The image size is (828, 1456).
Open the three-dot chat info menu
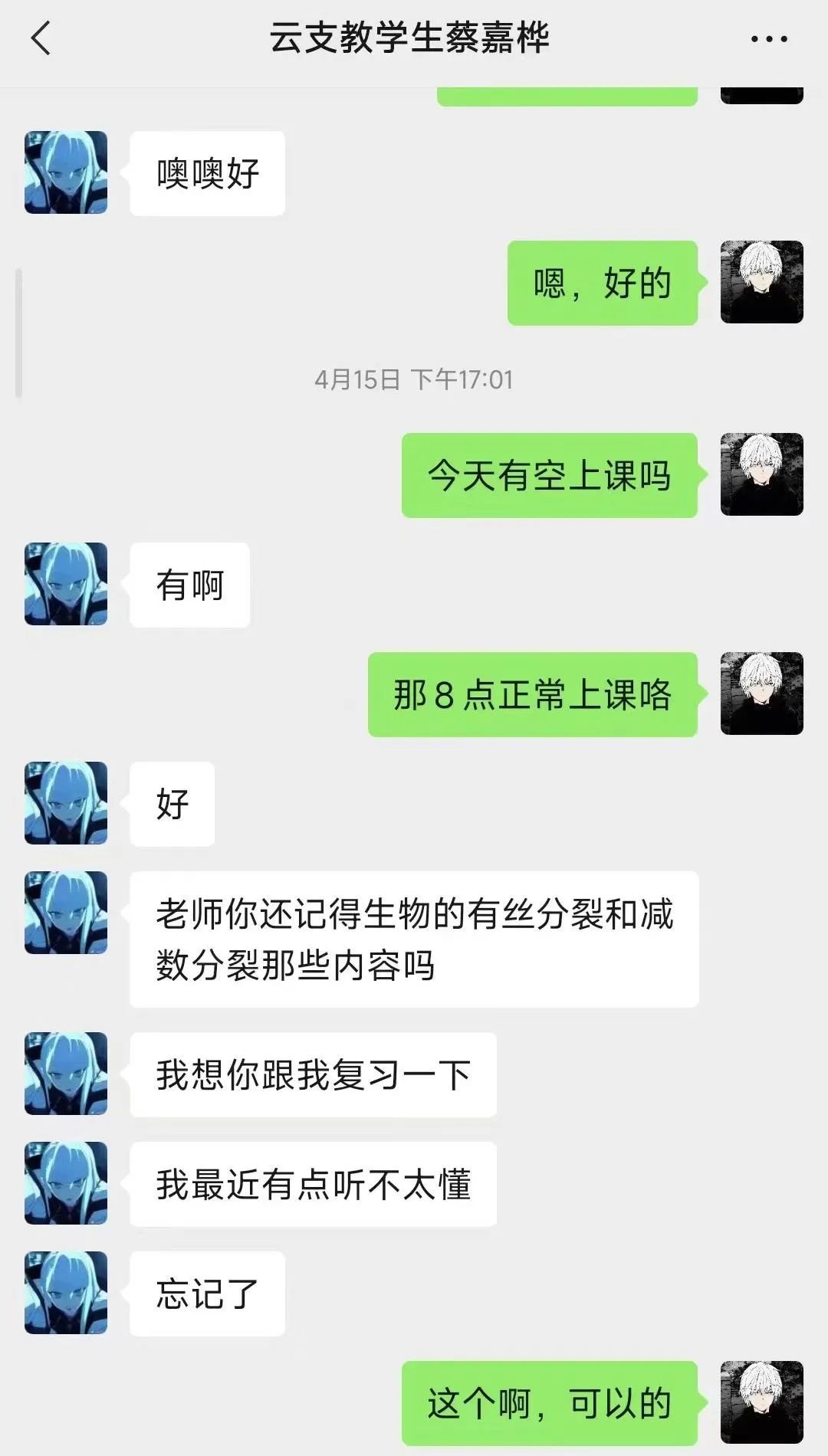tap(768, 39)
